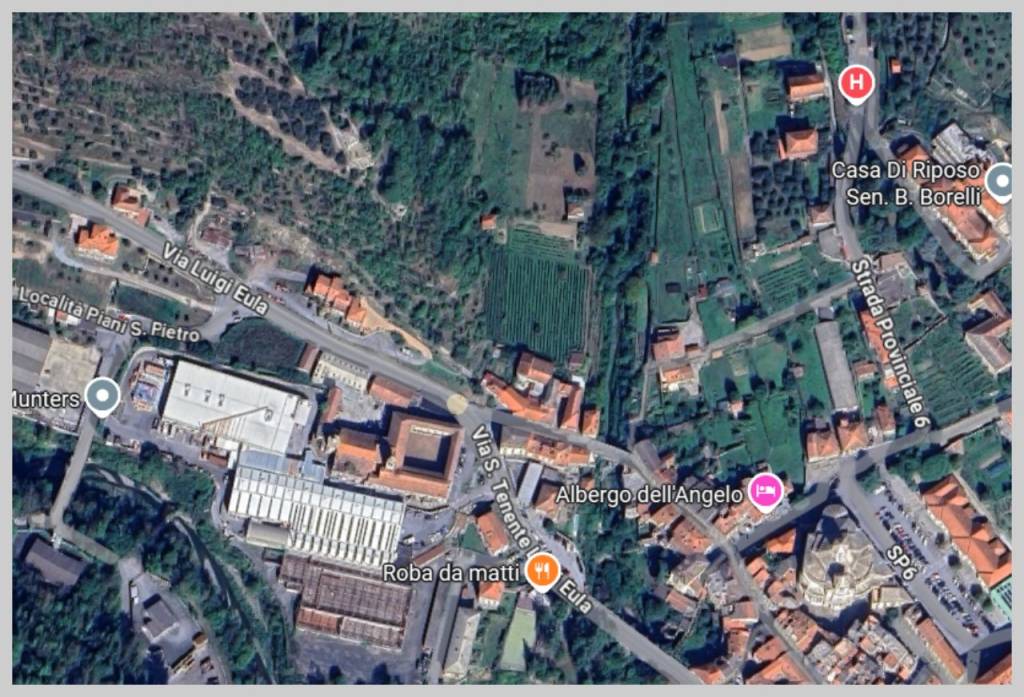Screen dimensions: 1024x697
Task: Open the Albergo dell'Angelo hotel marker
Action: coord(765,492)
